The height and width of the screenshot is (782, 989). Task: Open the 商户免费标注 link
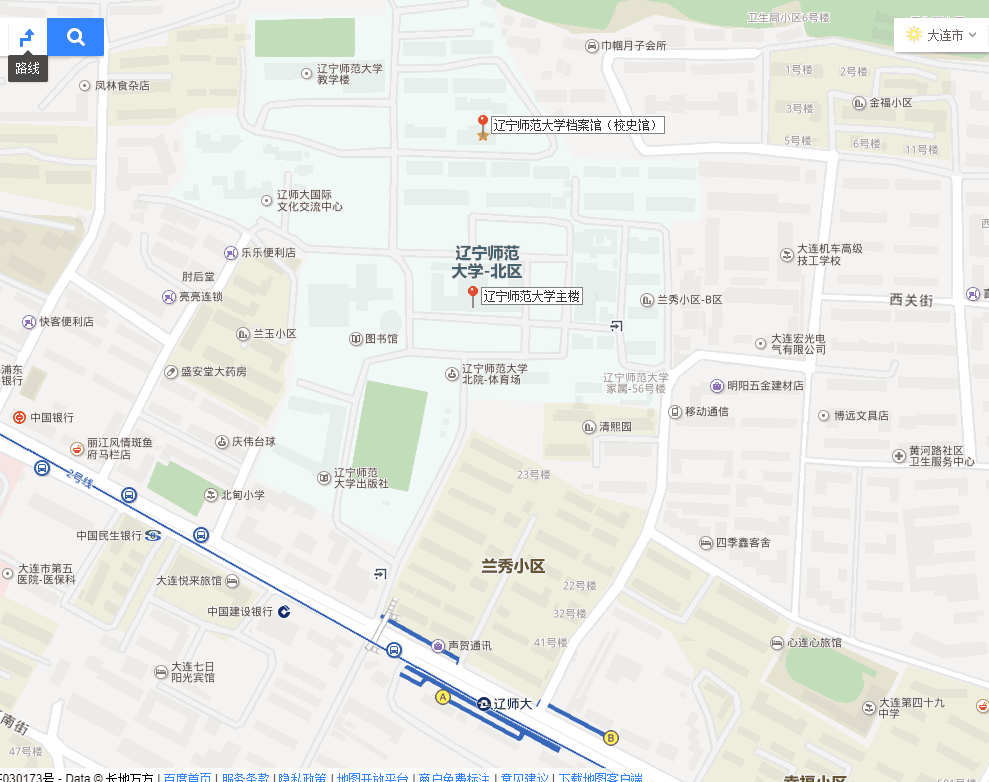tap(454, 777)
